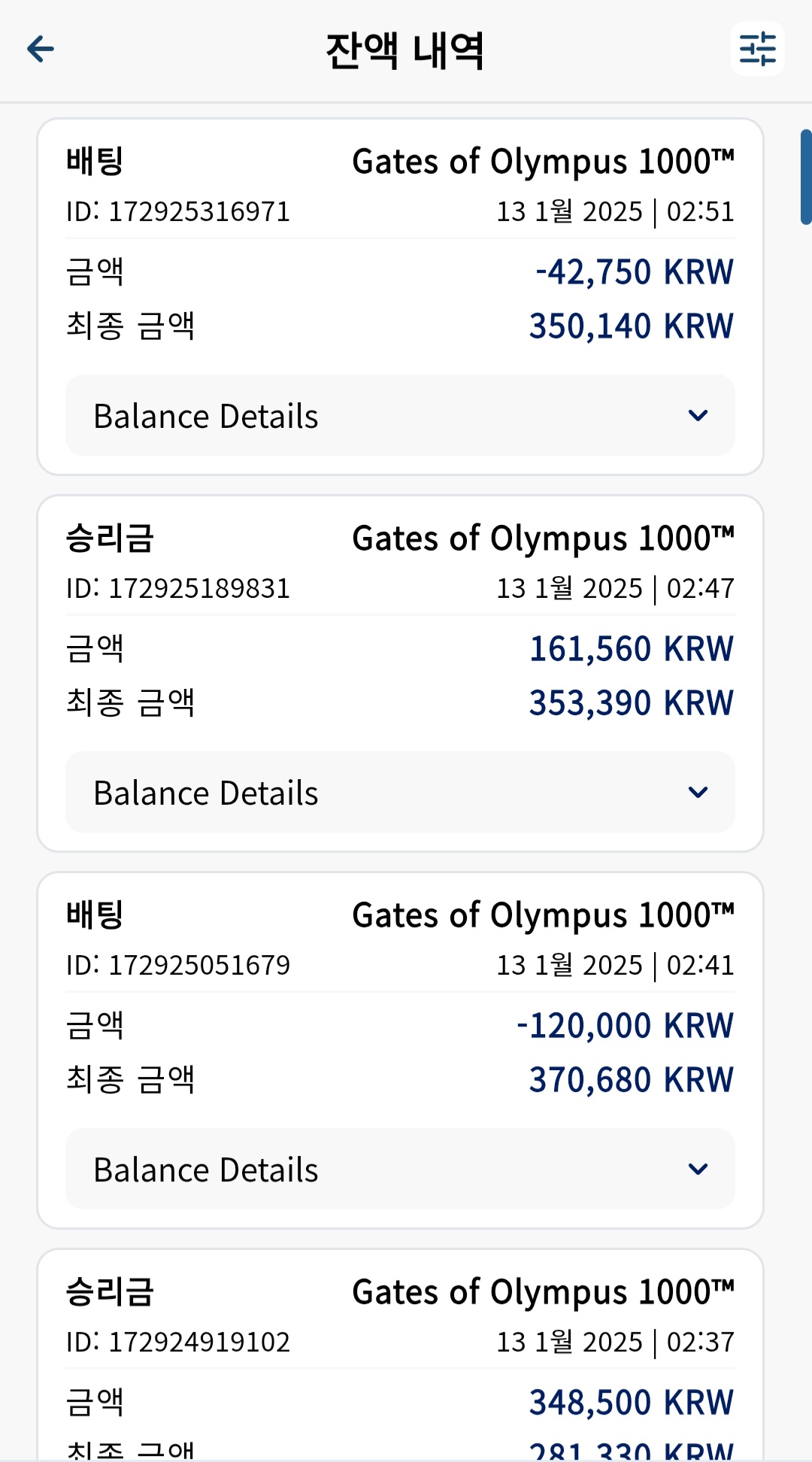Expand Balance Details for ID 172925051679
Screen dimensions: 812x1462
tap(400, 1169)
